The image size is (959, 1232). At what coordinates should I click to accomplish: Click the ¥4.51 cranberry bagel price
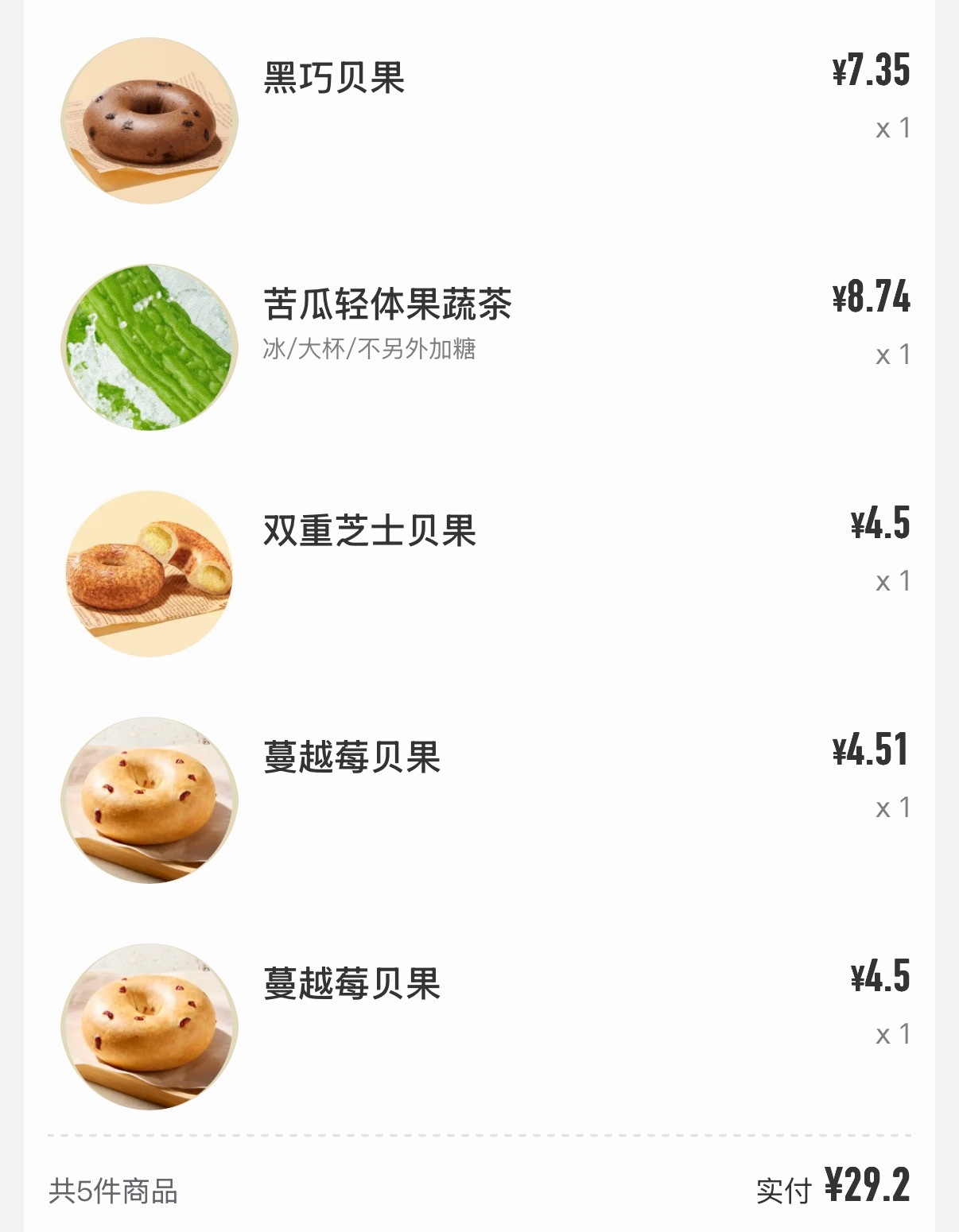(x=871, y=752)
